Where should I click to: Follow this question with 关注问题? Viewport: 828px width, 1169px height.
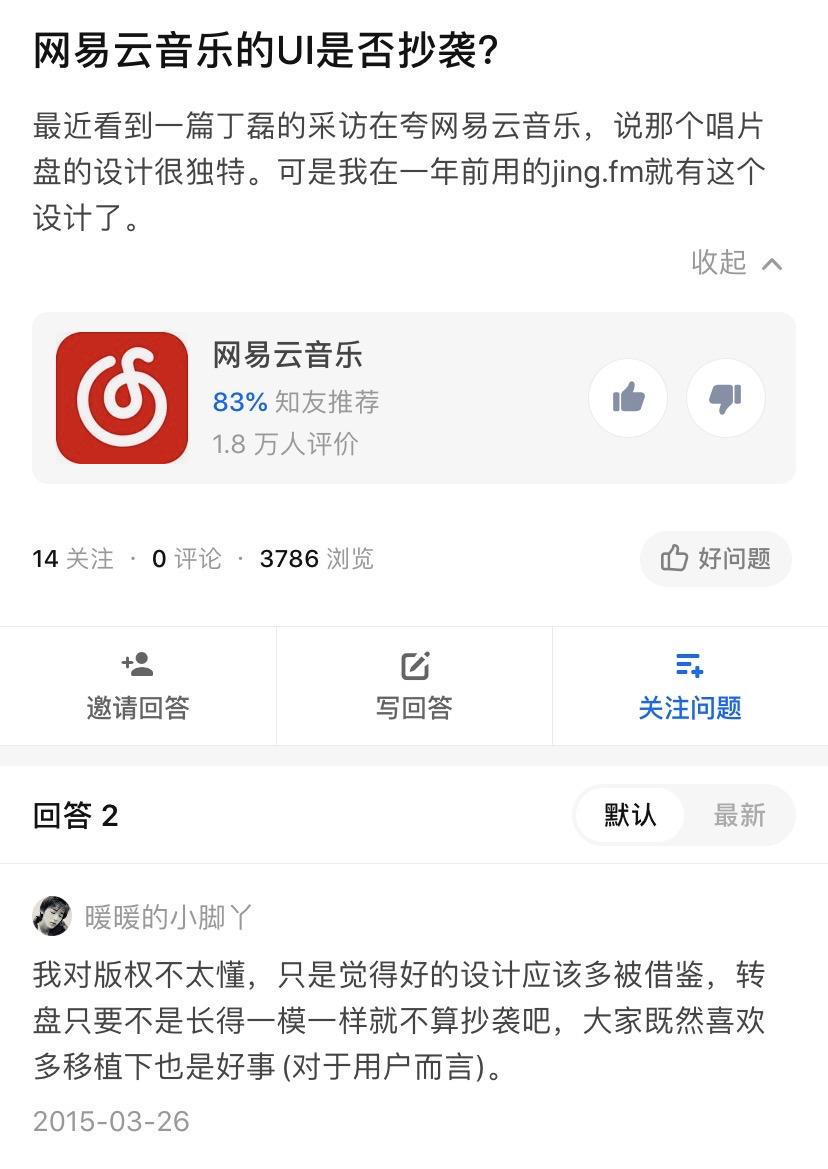[690, 686]
